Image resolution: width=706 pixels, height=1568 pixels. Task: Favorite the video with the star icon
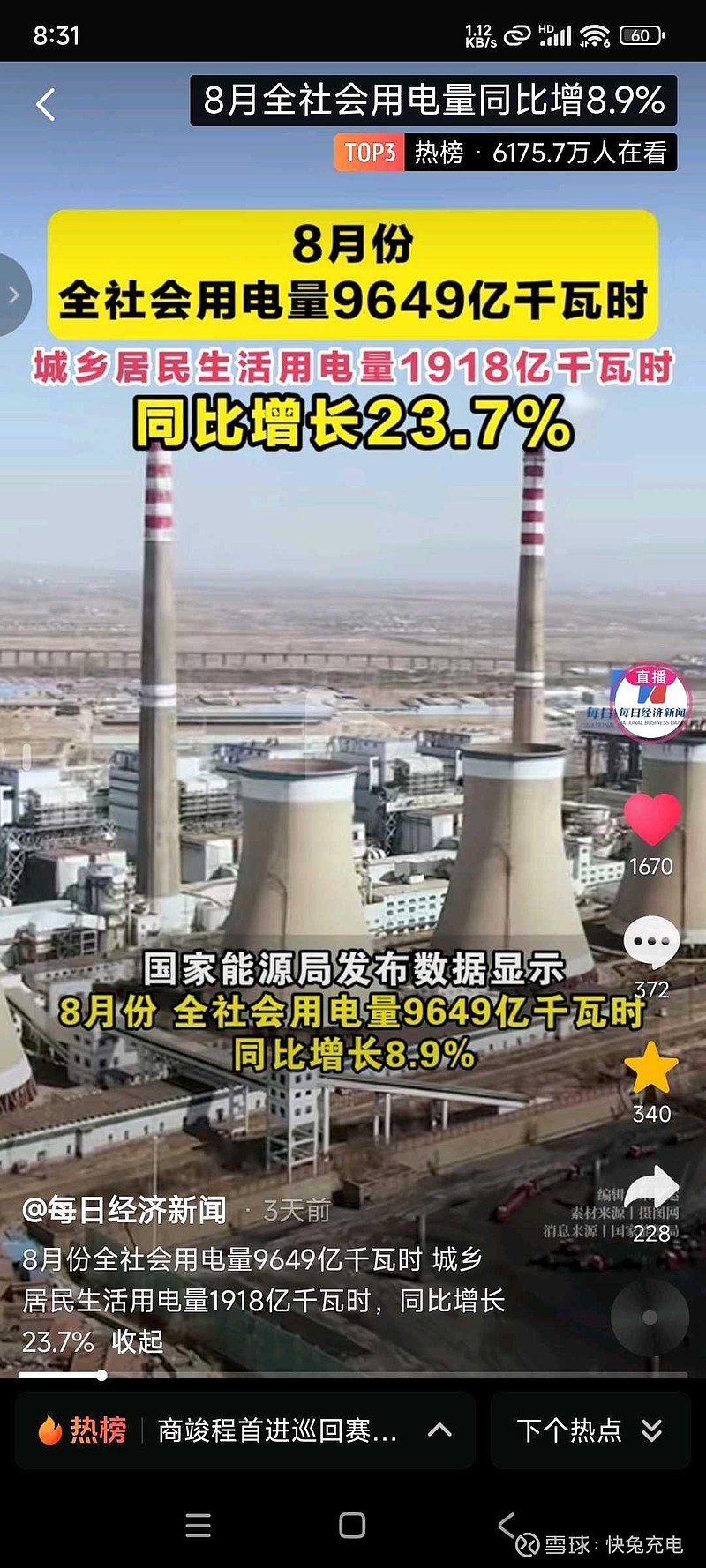(651, 1067)
